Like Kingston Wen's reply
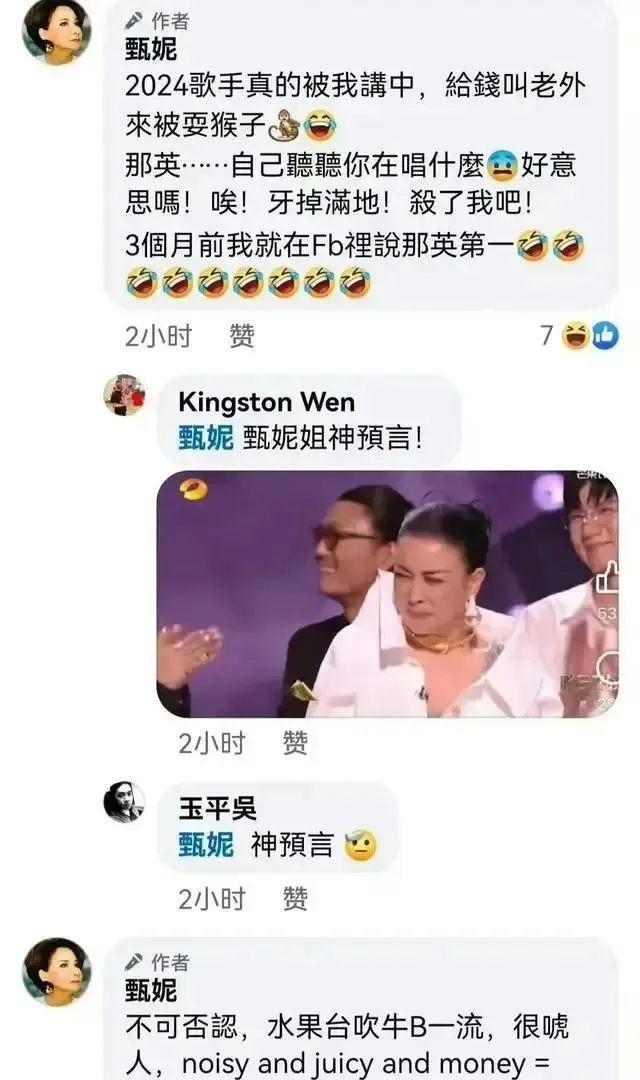This screenshot has height=1080, width=640. (294, 743)
